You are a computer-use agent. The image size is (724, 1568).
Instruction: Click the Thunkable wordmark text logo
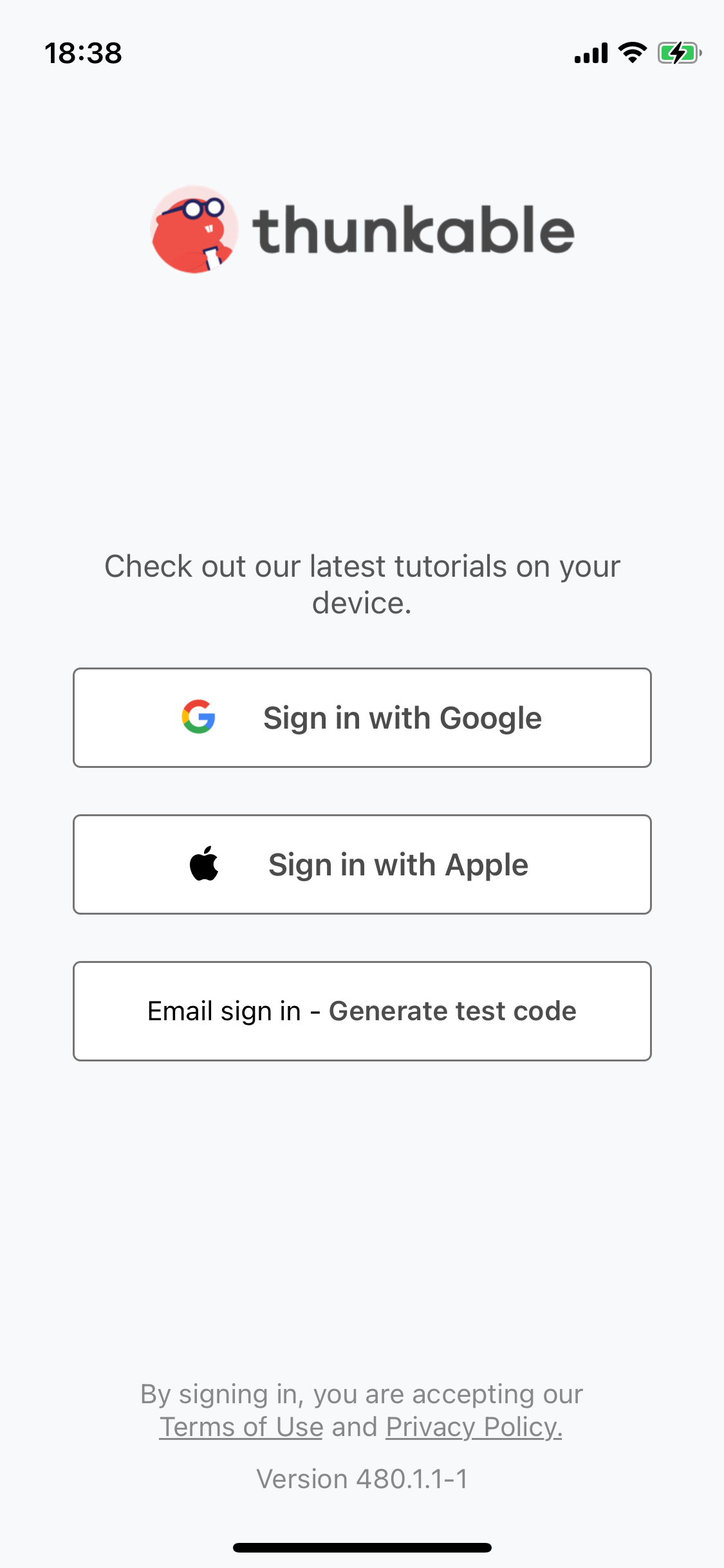412,232
